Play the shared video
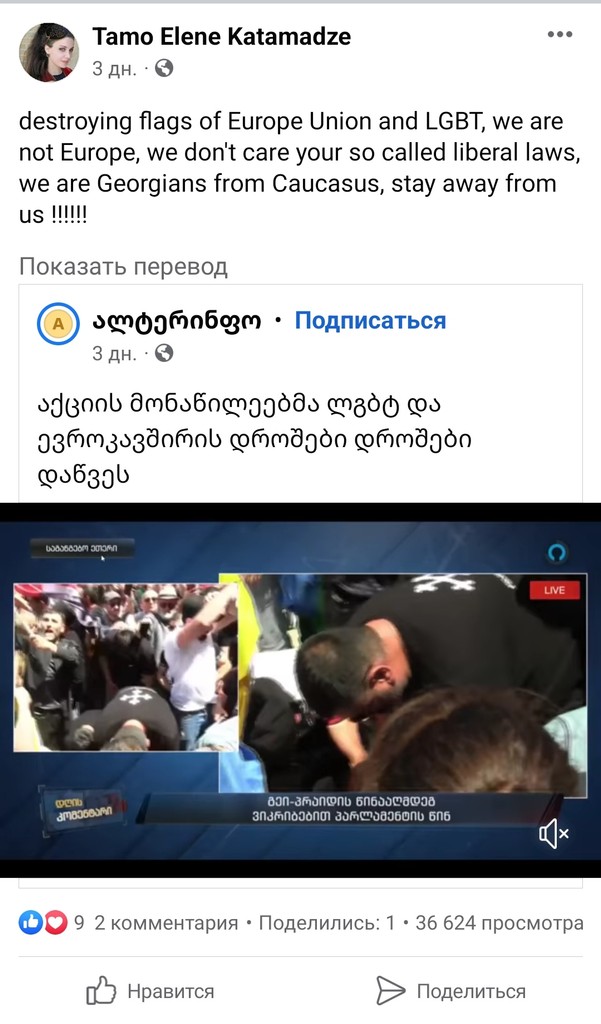 300,690
